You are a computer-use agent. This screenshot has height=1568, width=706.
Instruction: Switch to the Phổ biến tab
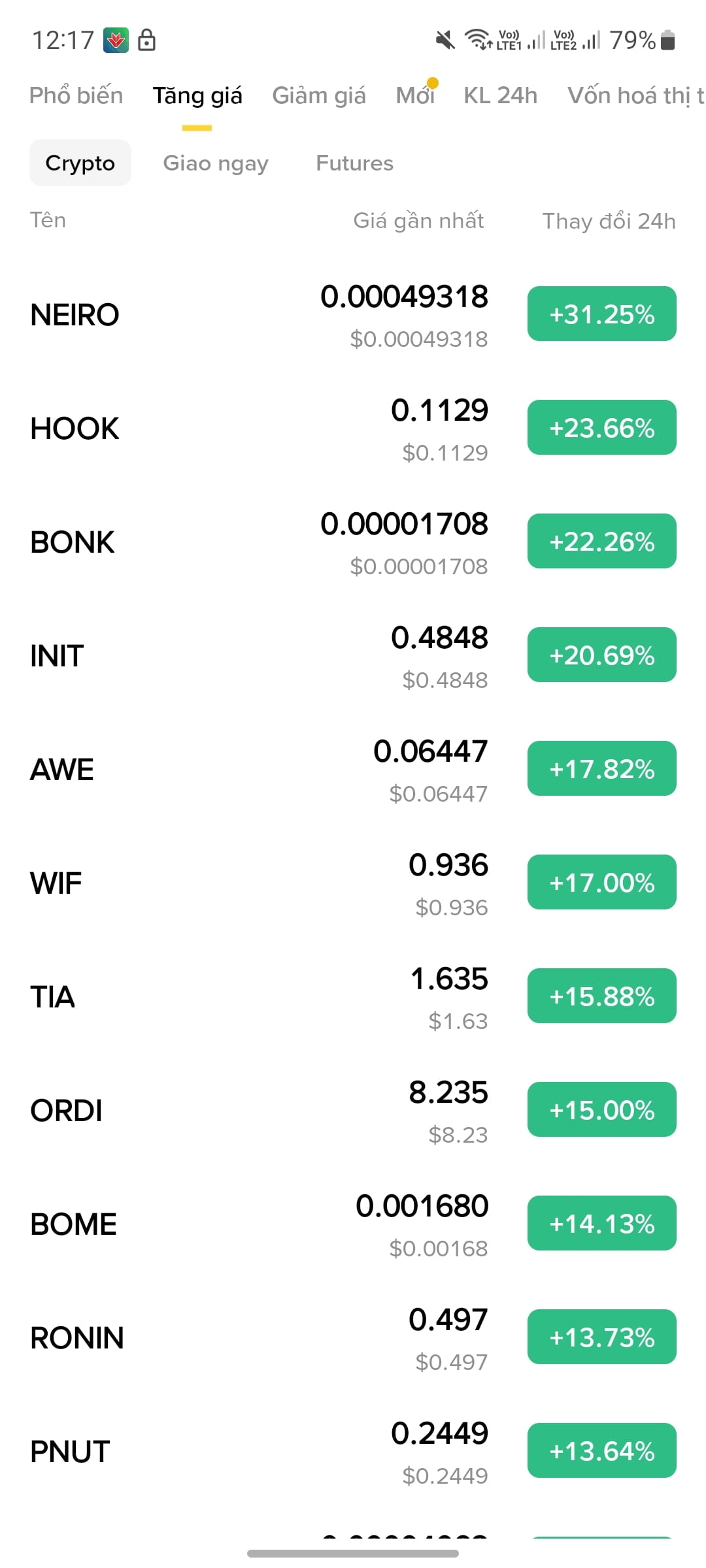pos(76,95)
